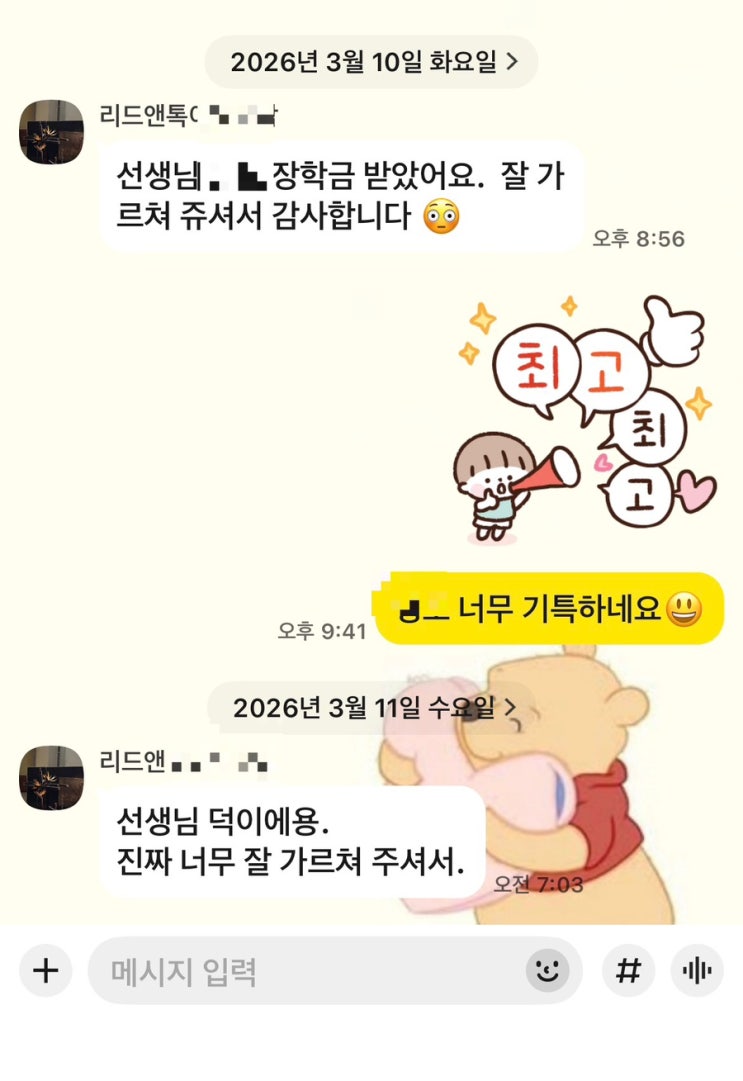Start a voice message recording
Image resolution: width=743 pixels, height=1081 pixels.
click(x=696, y=971)
